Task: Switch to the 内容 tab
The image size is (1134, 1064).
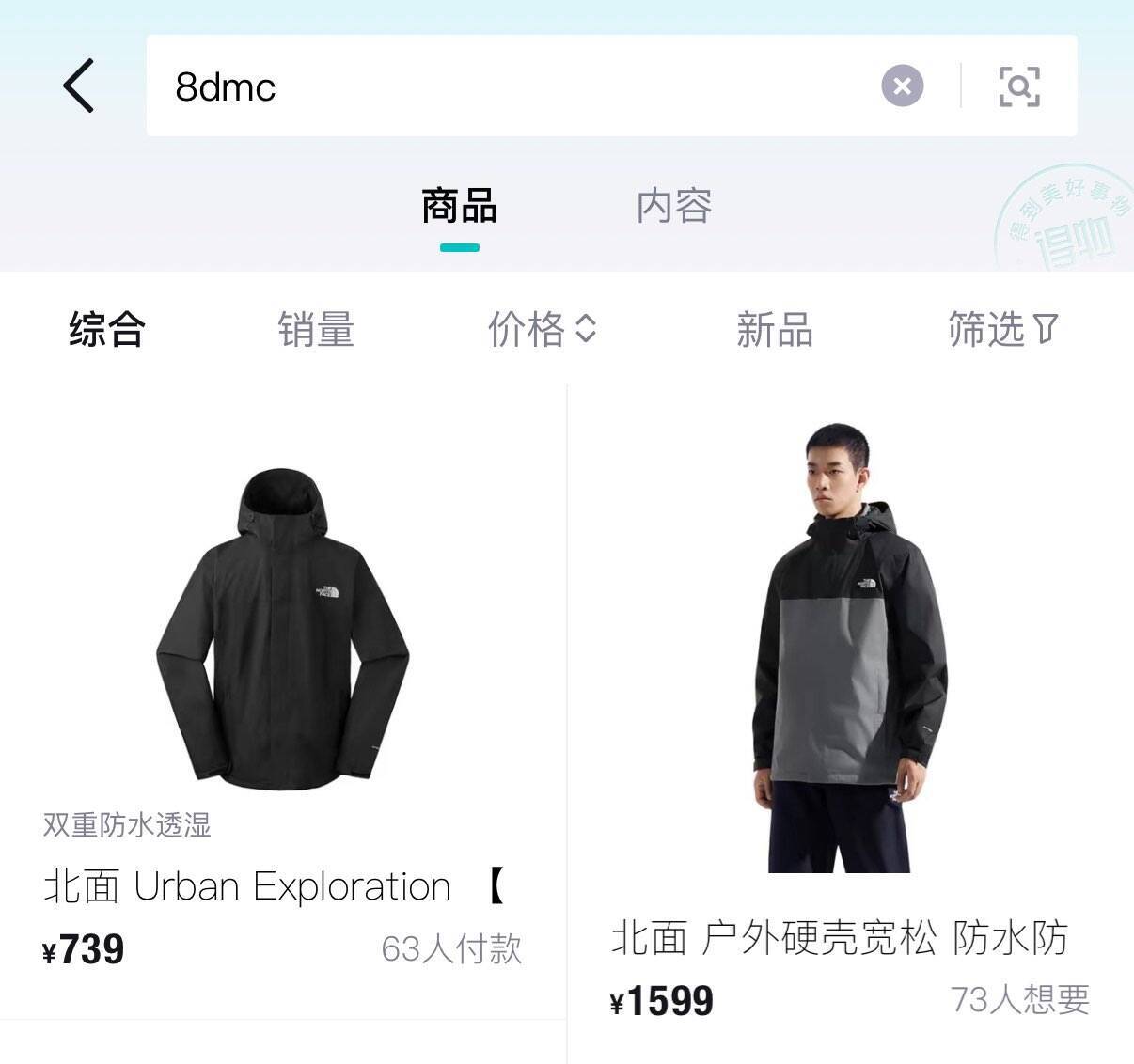Action: [x=674, y=206]
